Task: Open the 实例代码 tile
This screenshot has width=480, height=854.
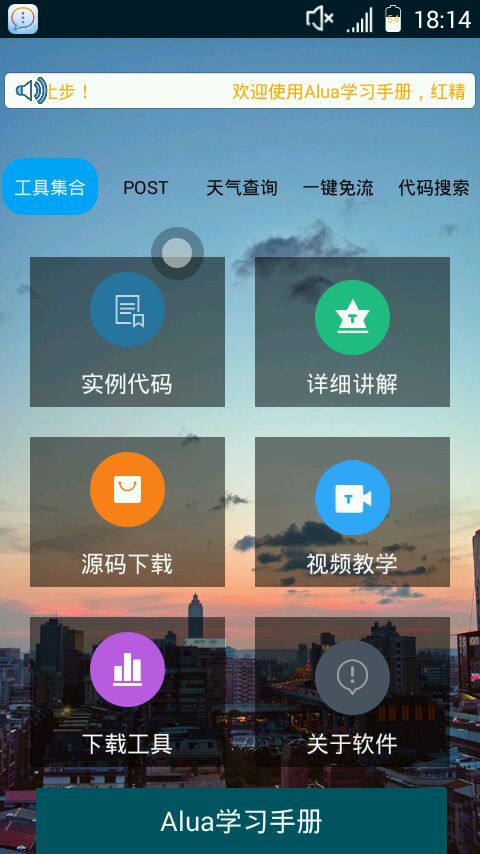Action: pyautogui.click(x=127, y=332)
